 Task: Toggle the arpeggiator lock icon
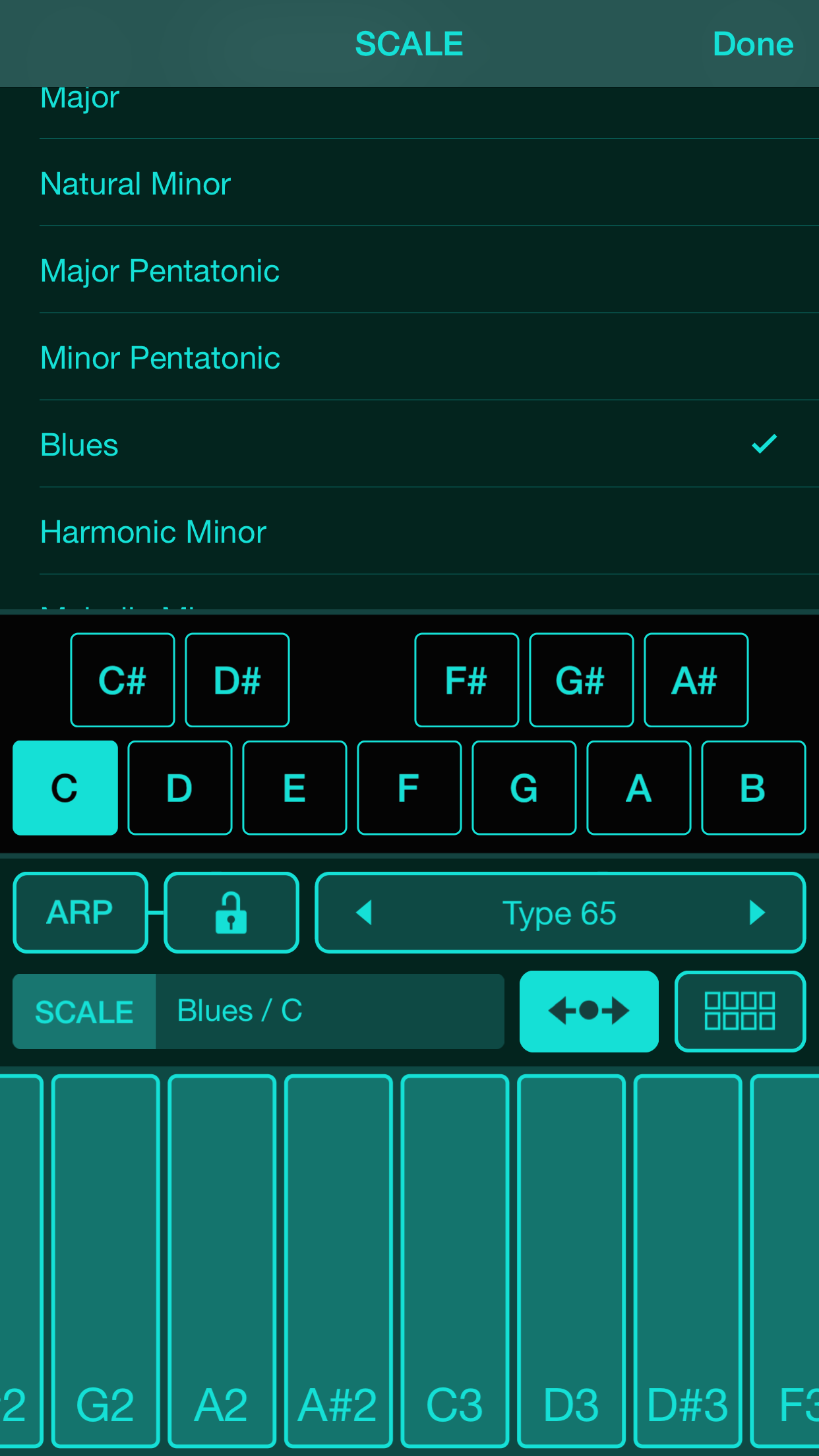[231, 913]
